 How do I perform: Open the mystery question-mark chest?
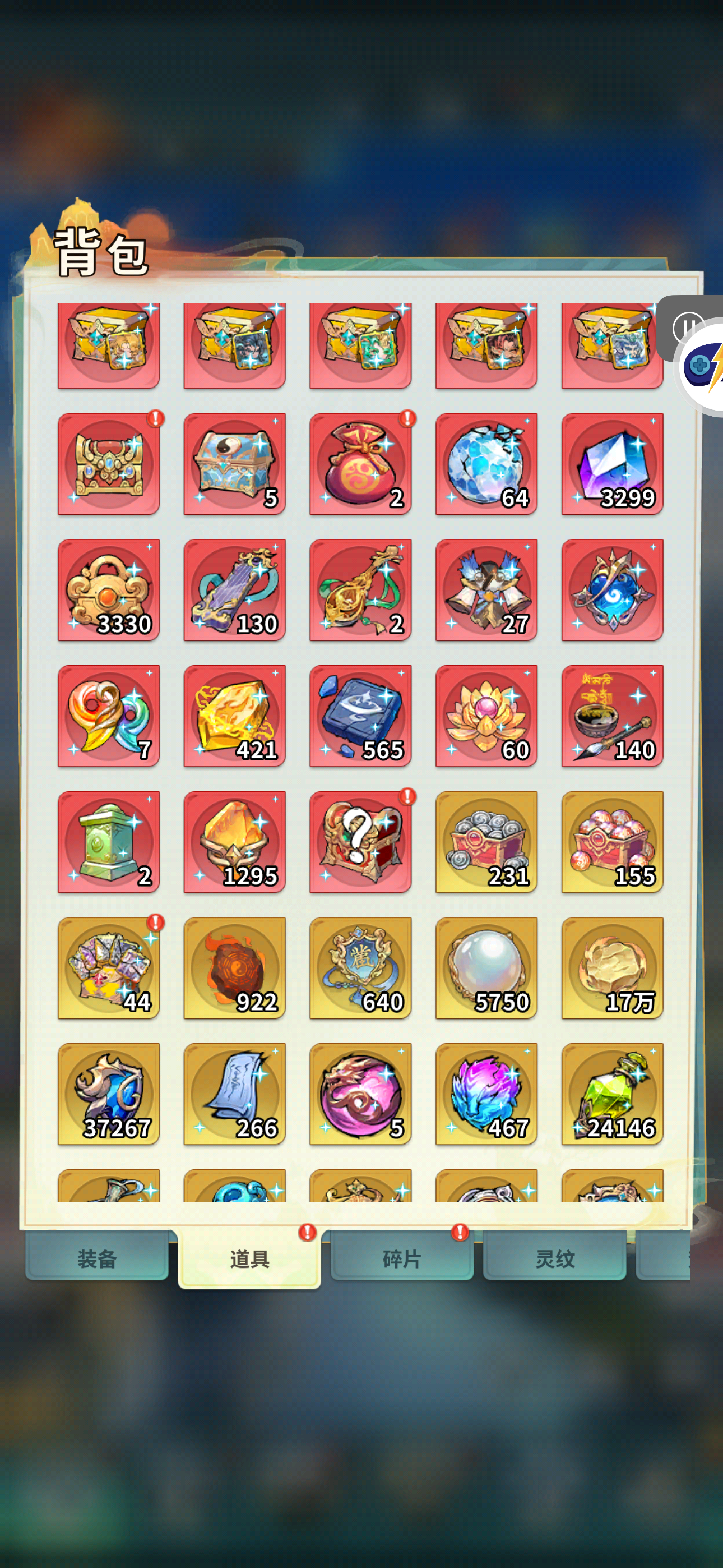coord(360,842)
